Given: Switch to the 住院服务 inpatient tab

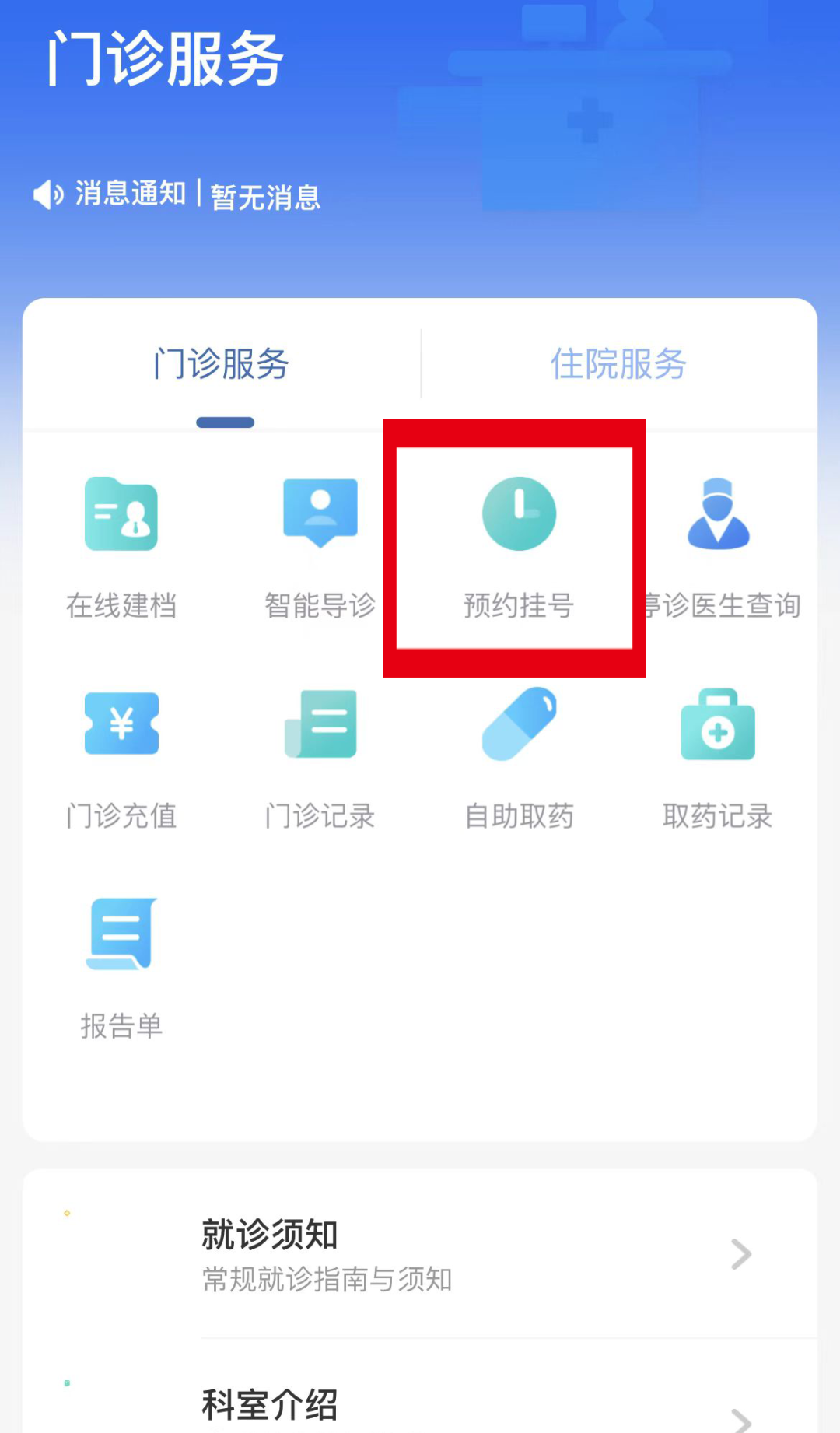Looking at the screenshot, I should point(618,364).
